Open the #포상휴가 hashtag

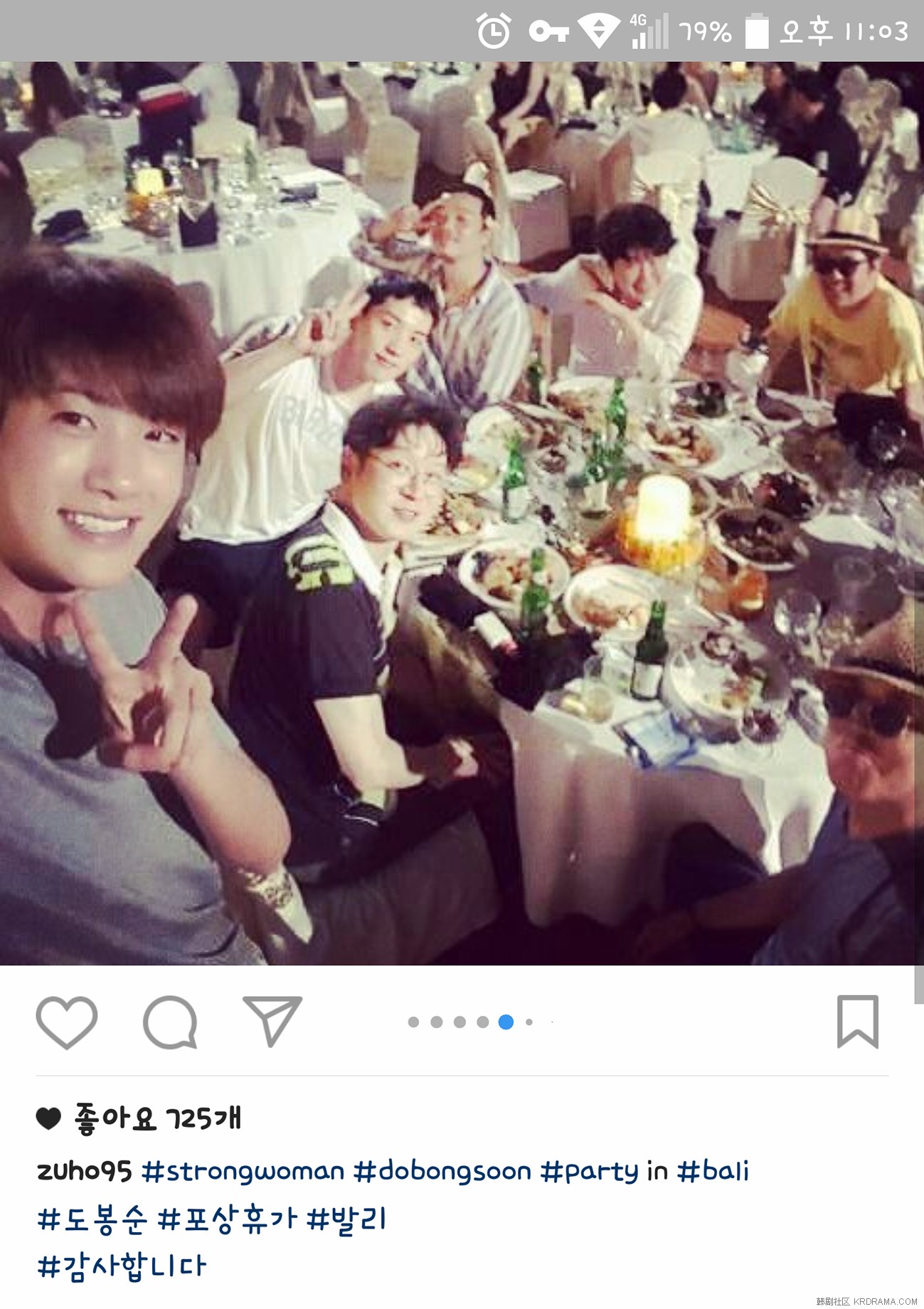[x=226, y=1219]
